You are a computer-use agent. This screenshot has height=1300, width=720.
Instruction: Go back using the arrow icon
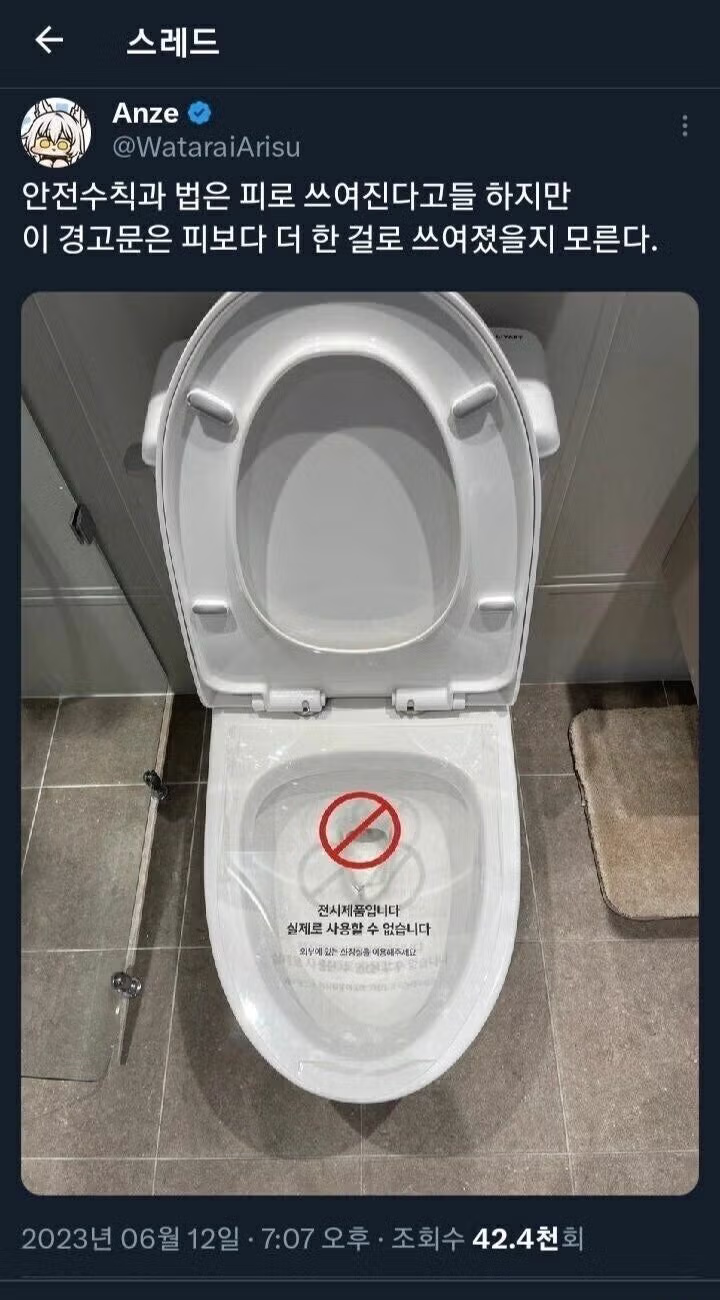point(48,40)
